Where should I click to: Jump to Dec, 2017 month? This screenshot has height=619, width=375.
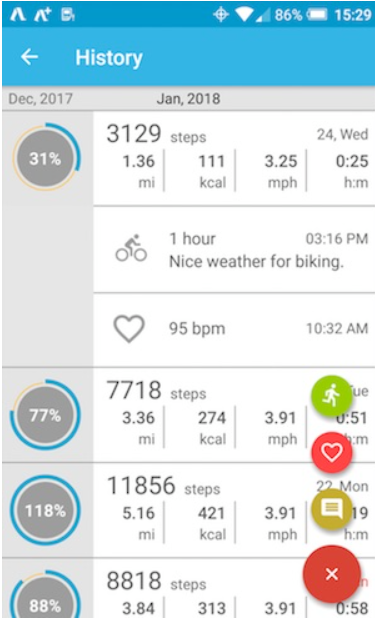point(40,99)
